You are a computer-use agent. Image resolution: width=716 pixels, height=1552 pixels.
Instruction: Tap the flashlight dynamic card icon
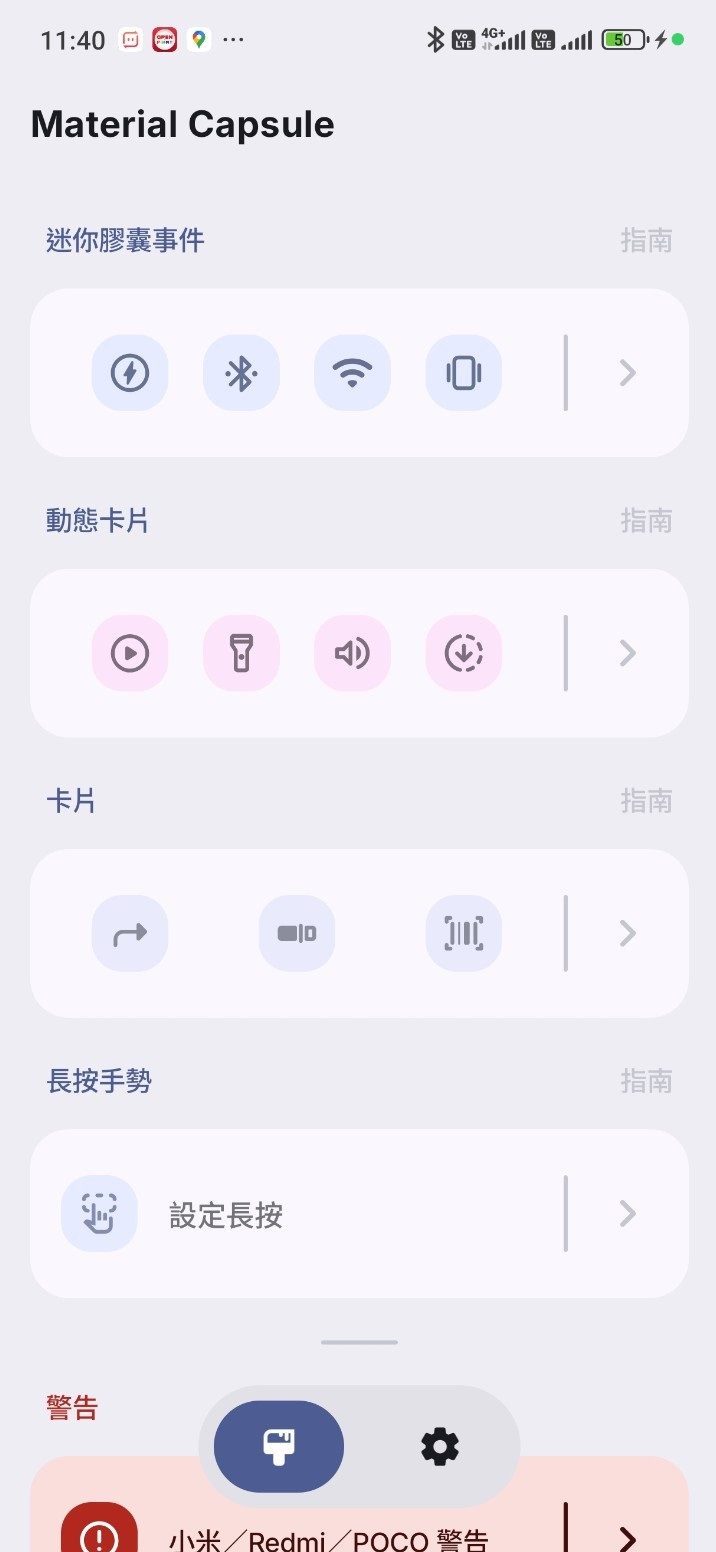coord(241,653)
